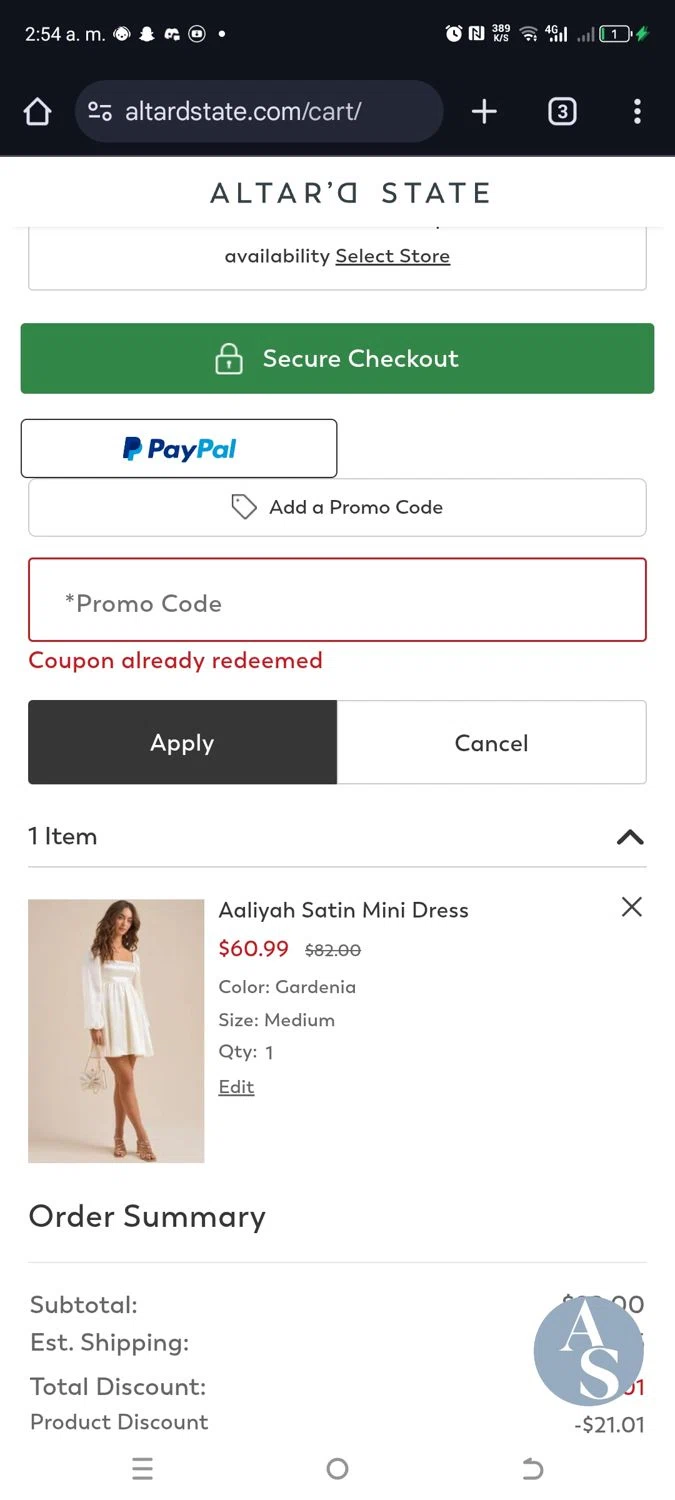
Task: Tap the Select Store link
Action: pyautogui.click(x=392, y=256)
